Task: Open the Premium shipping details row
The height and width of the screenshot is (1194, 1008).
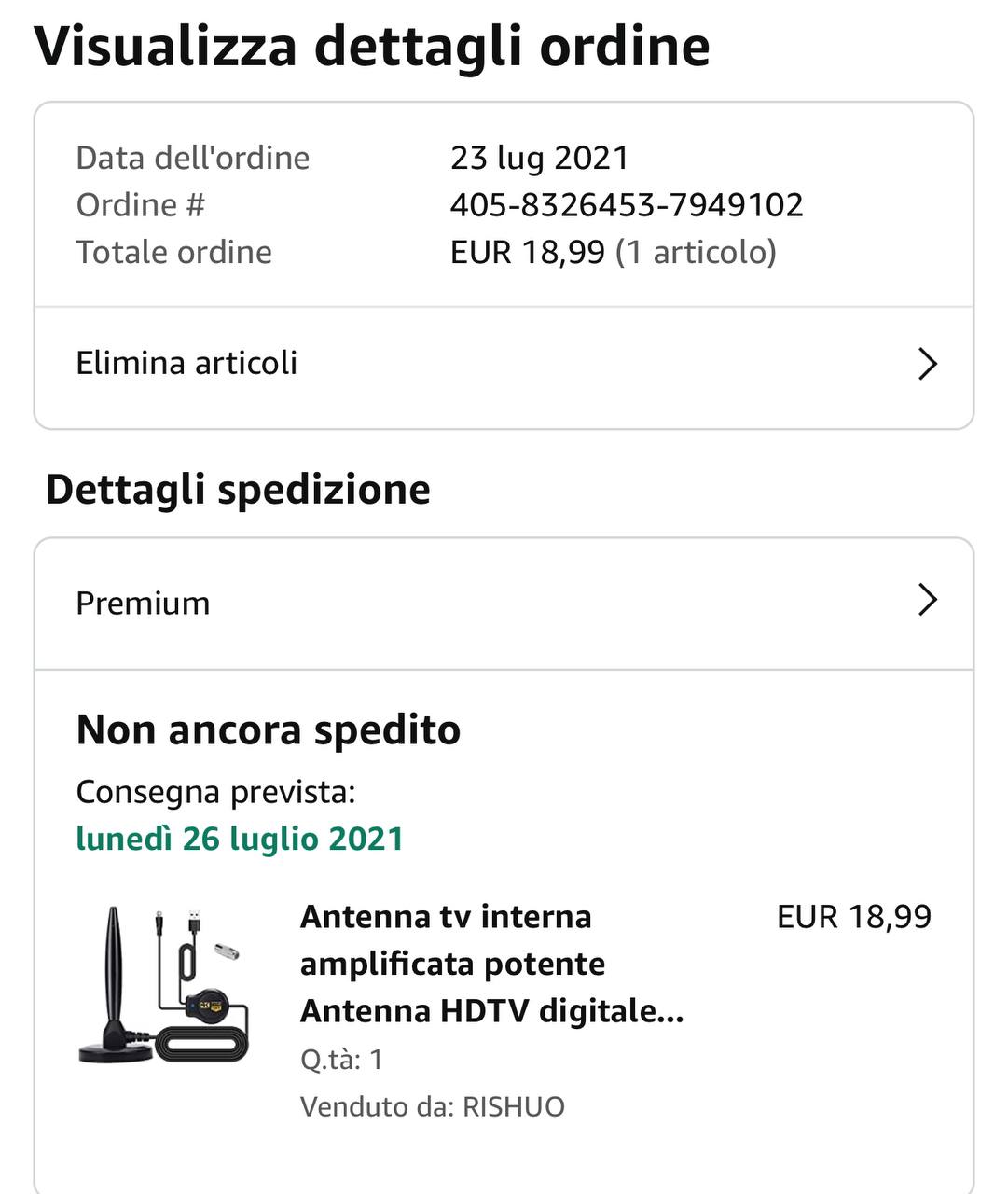Action: tap(504, 603)
